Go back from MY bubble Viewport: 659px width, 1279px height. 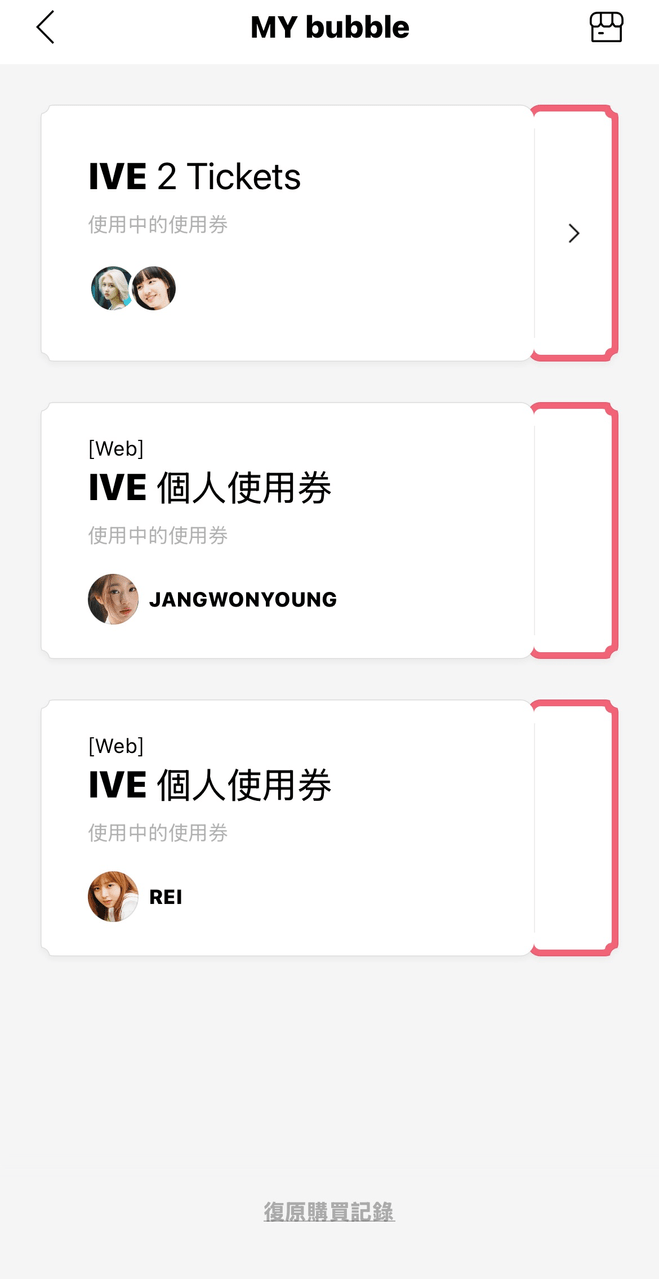[x=45, y=27]
